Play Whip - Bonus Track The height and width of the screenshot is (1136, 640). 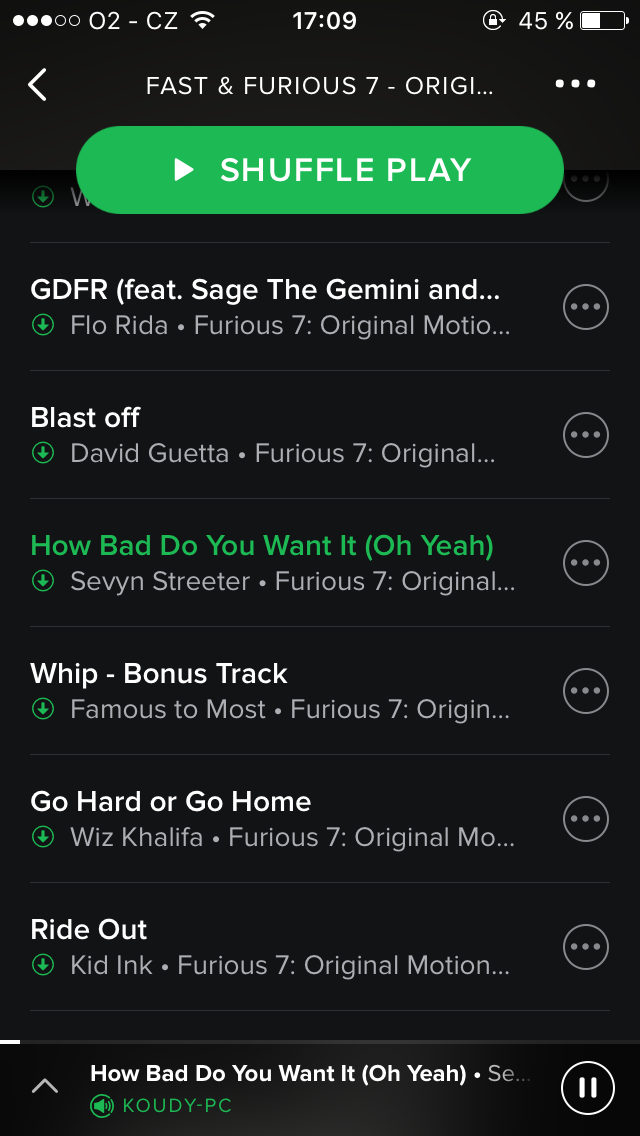coord(270,690)
